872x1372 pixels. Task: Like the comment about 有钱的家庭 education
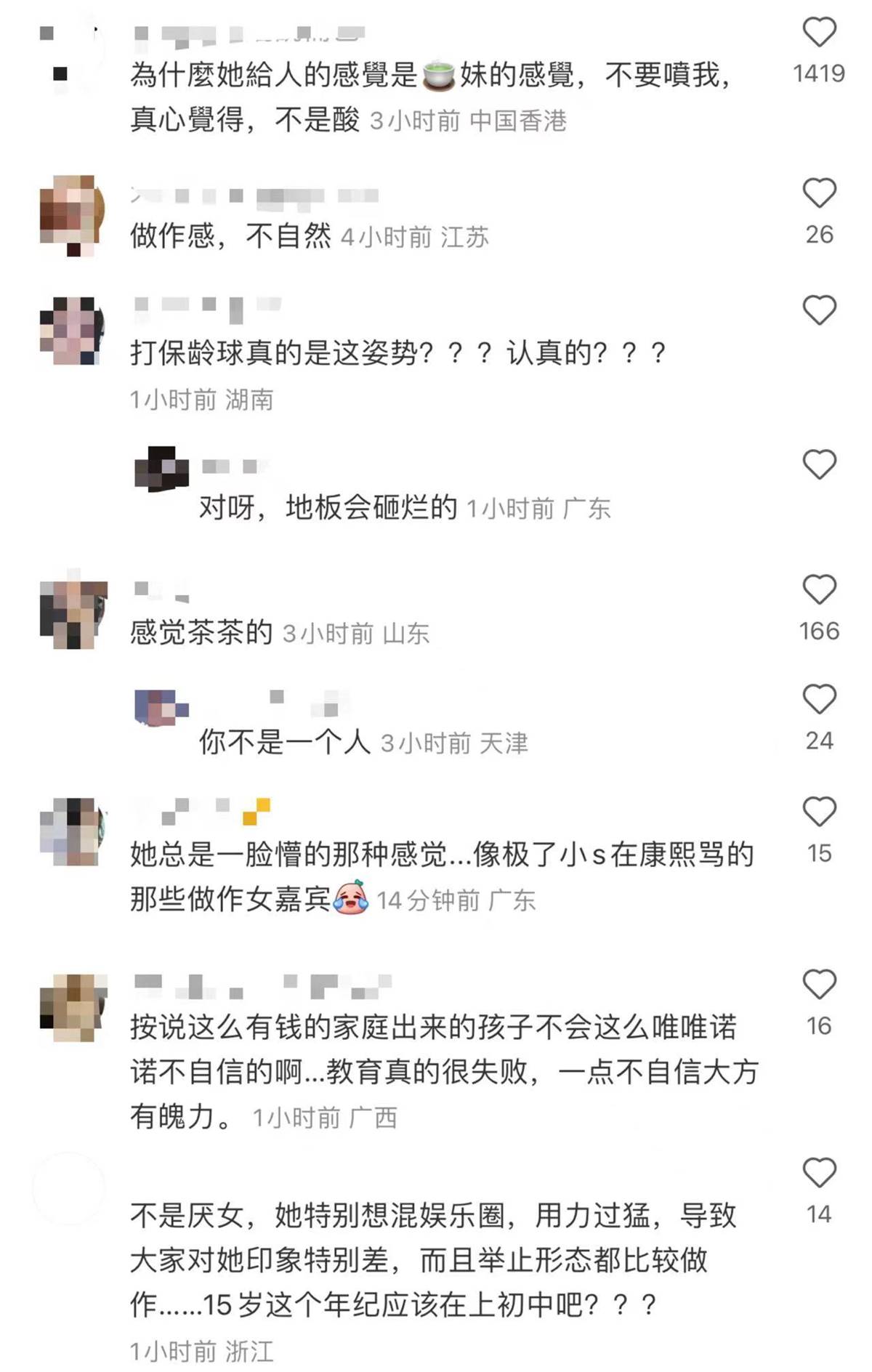819,984
